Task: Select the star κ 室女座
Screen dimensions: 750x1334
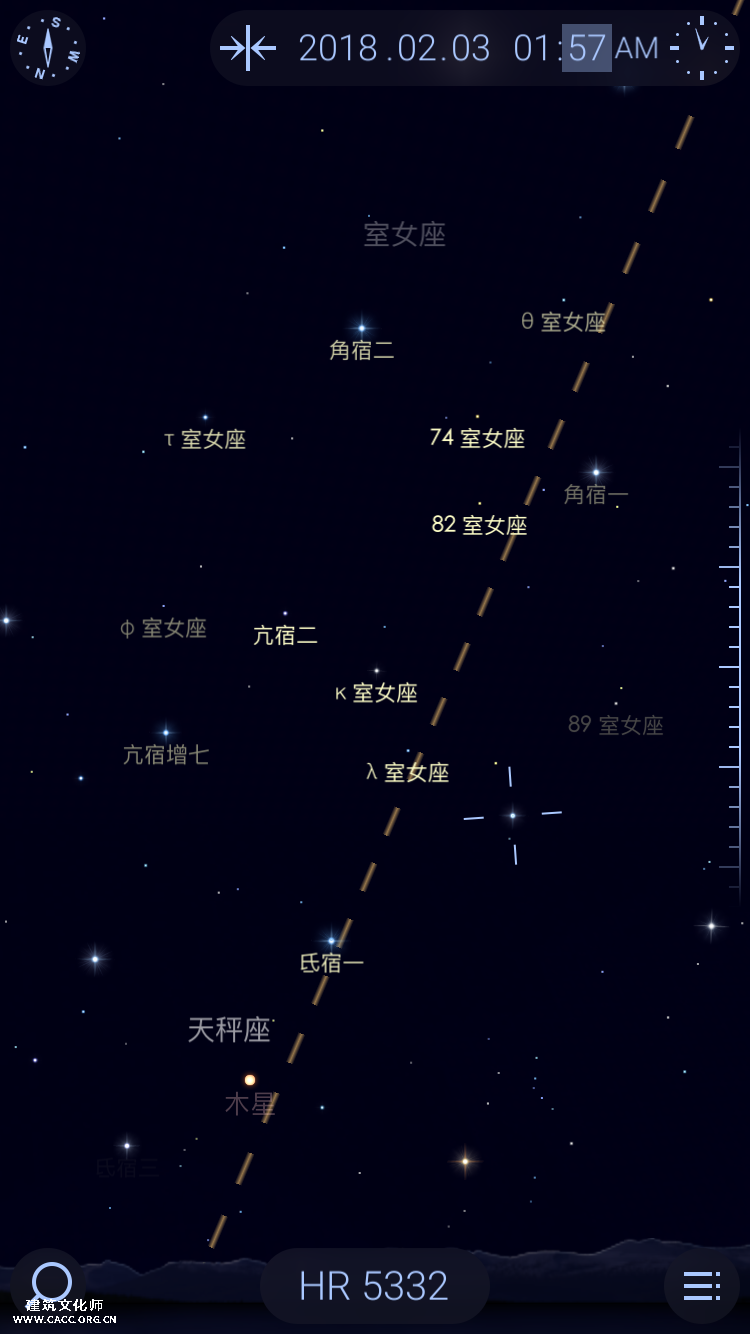Action: (377, 671)
